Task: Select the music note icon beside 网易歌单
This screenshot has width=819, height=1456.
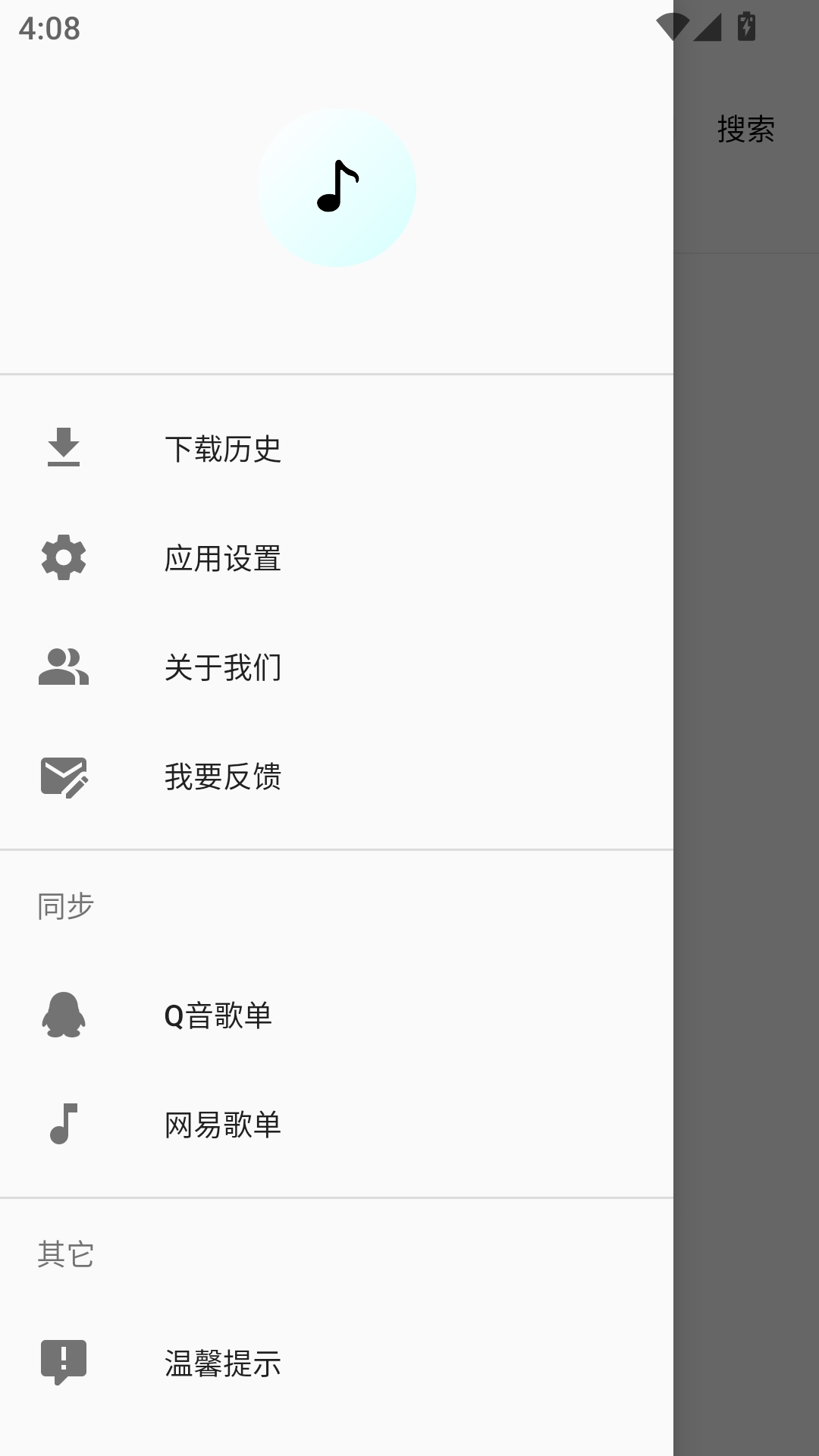Action: click(64, 1125)
